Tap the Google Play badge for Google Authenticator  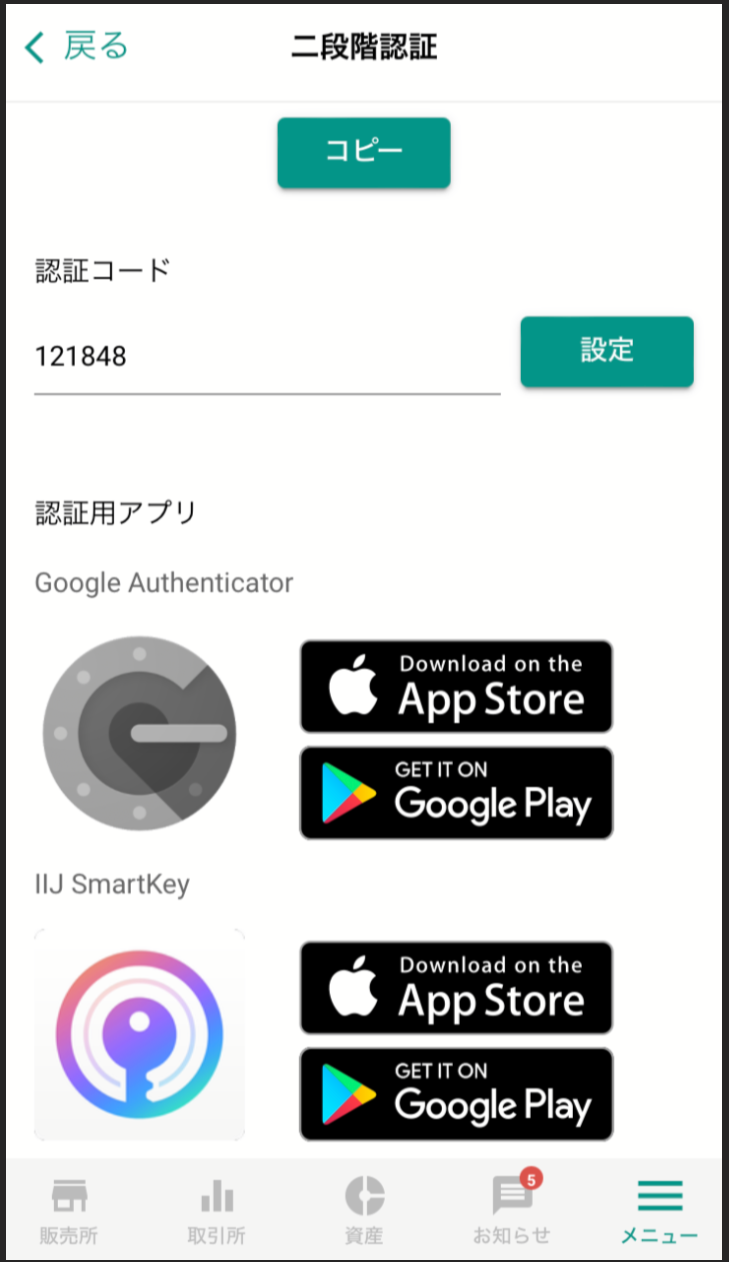456,793
